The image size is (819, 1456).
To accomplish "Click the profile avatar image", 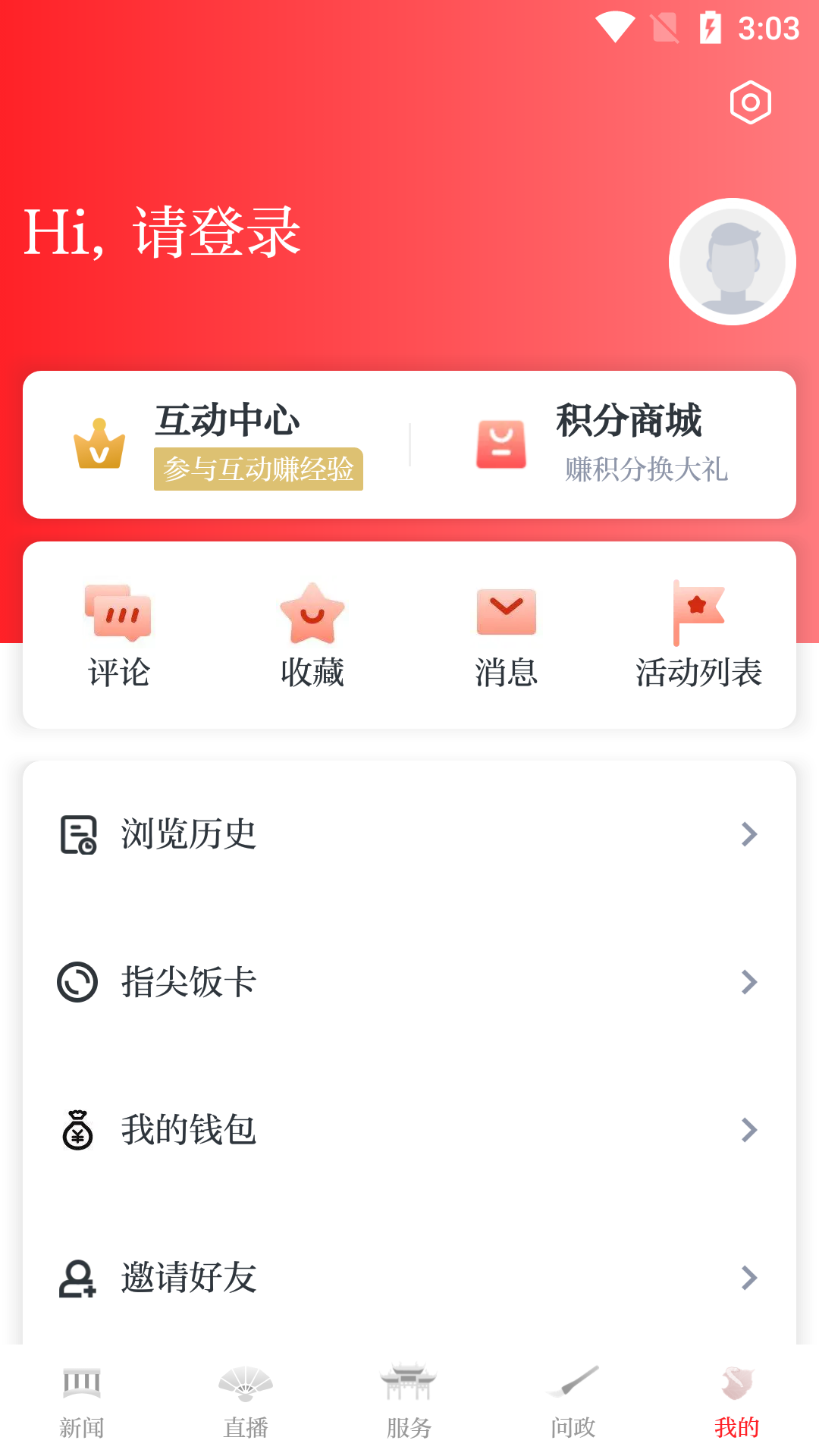I will coord(732,260).
